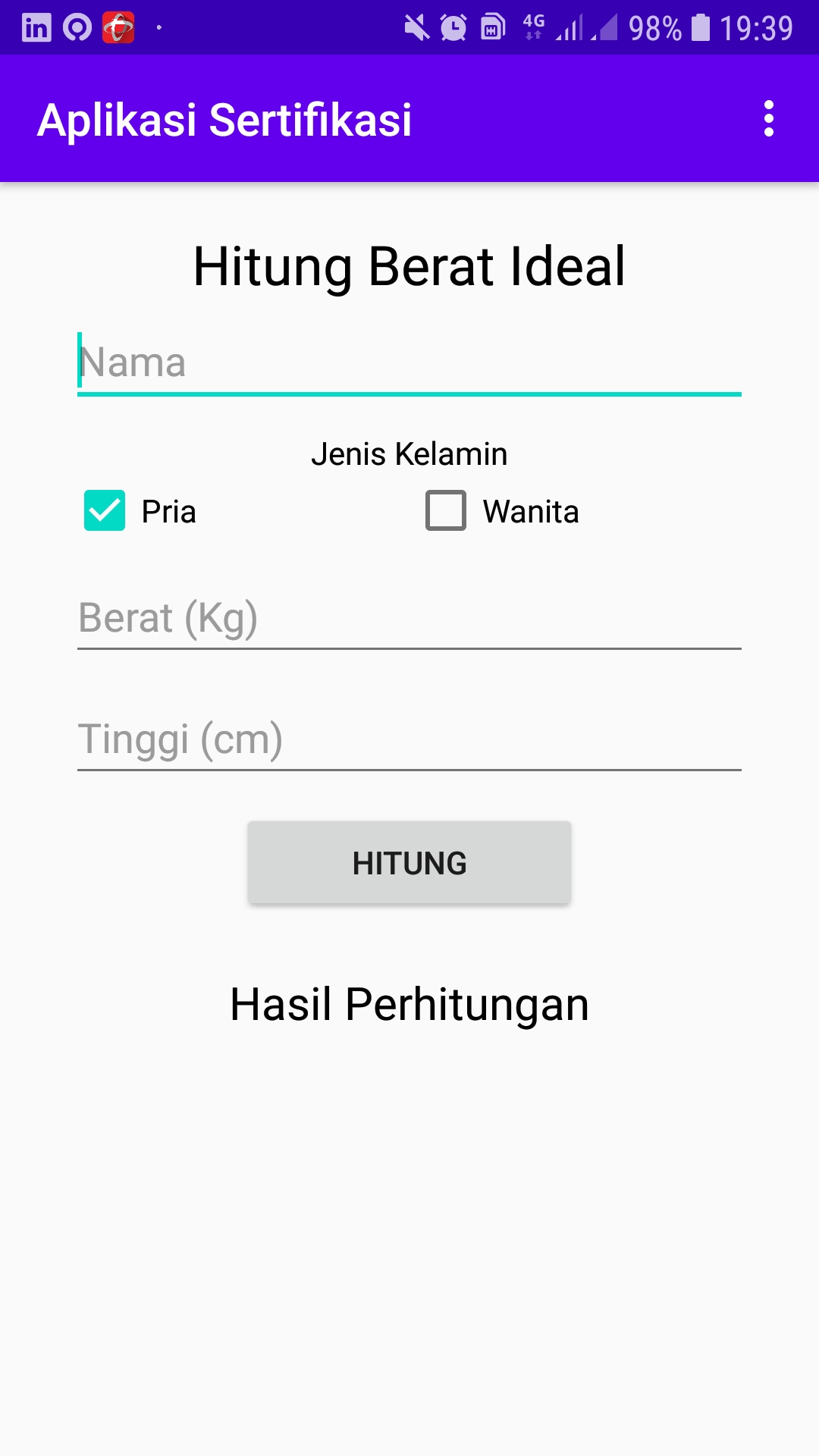Click the SIM card status icon

491,27
